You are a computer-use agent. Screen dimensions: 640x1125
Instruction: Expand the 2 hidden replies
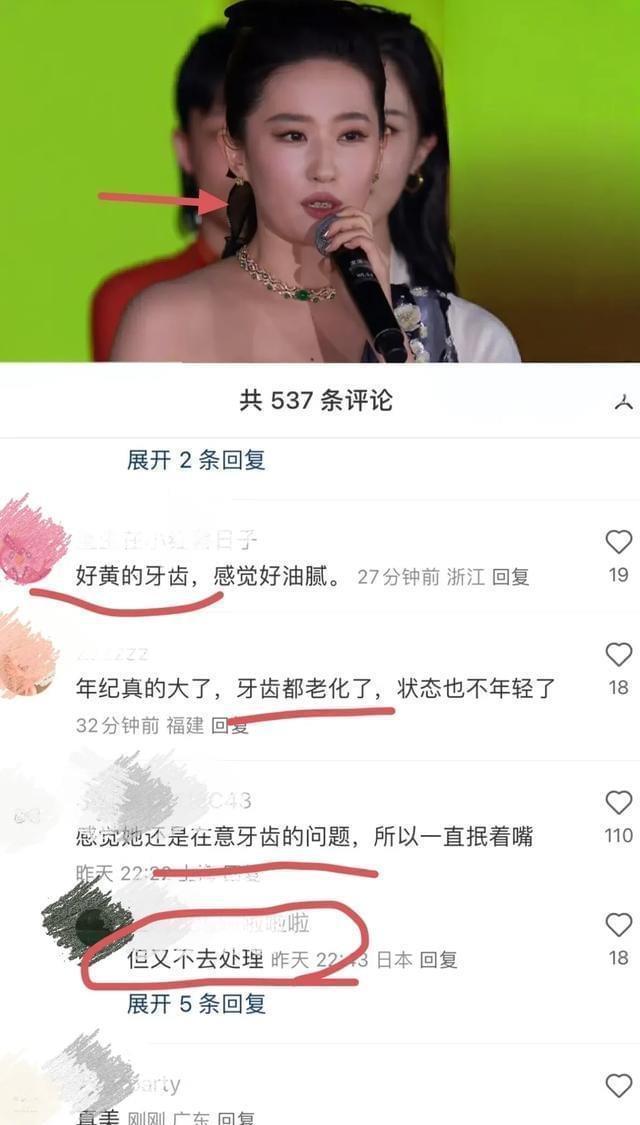click(196, 460)
